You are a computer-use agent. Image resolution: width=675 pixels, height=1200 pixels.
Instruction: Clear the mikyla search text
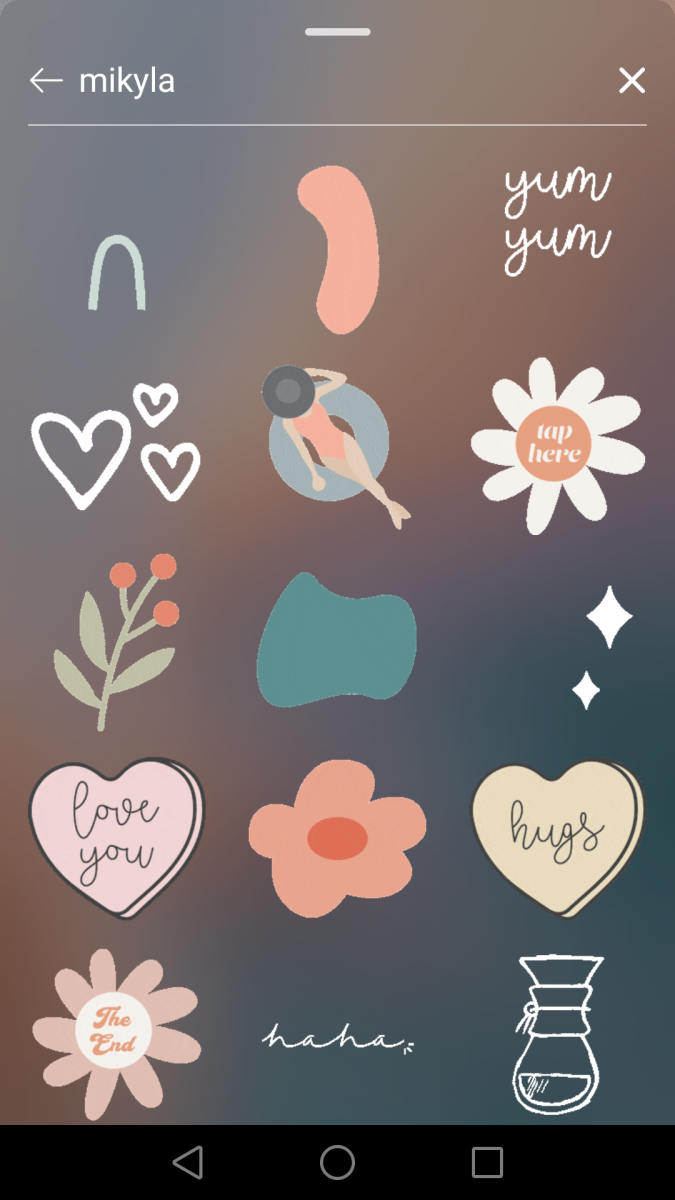(632, 81)
